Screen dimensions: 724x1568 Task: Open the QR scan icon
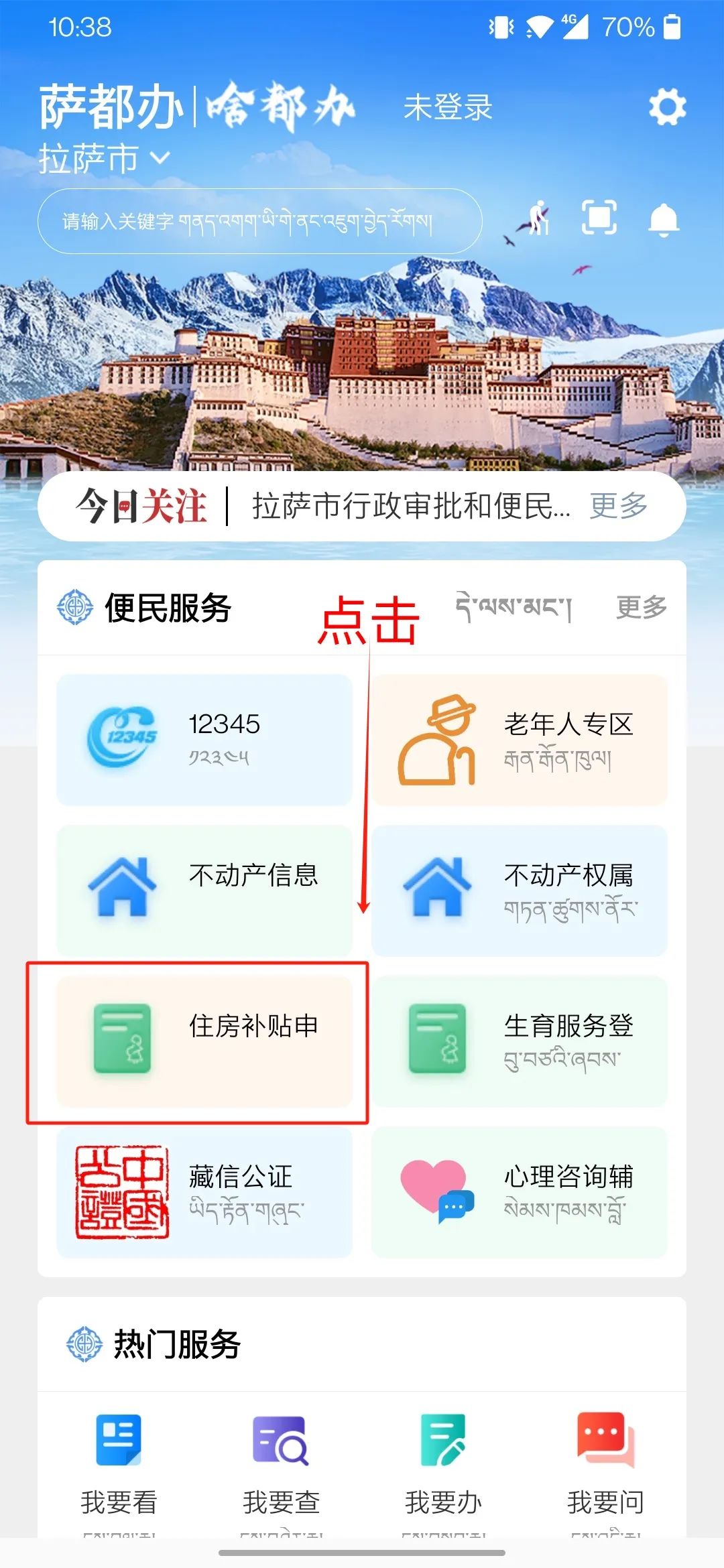pos(599,218)
